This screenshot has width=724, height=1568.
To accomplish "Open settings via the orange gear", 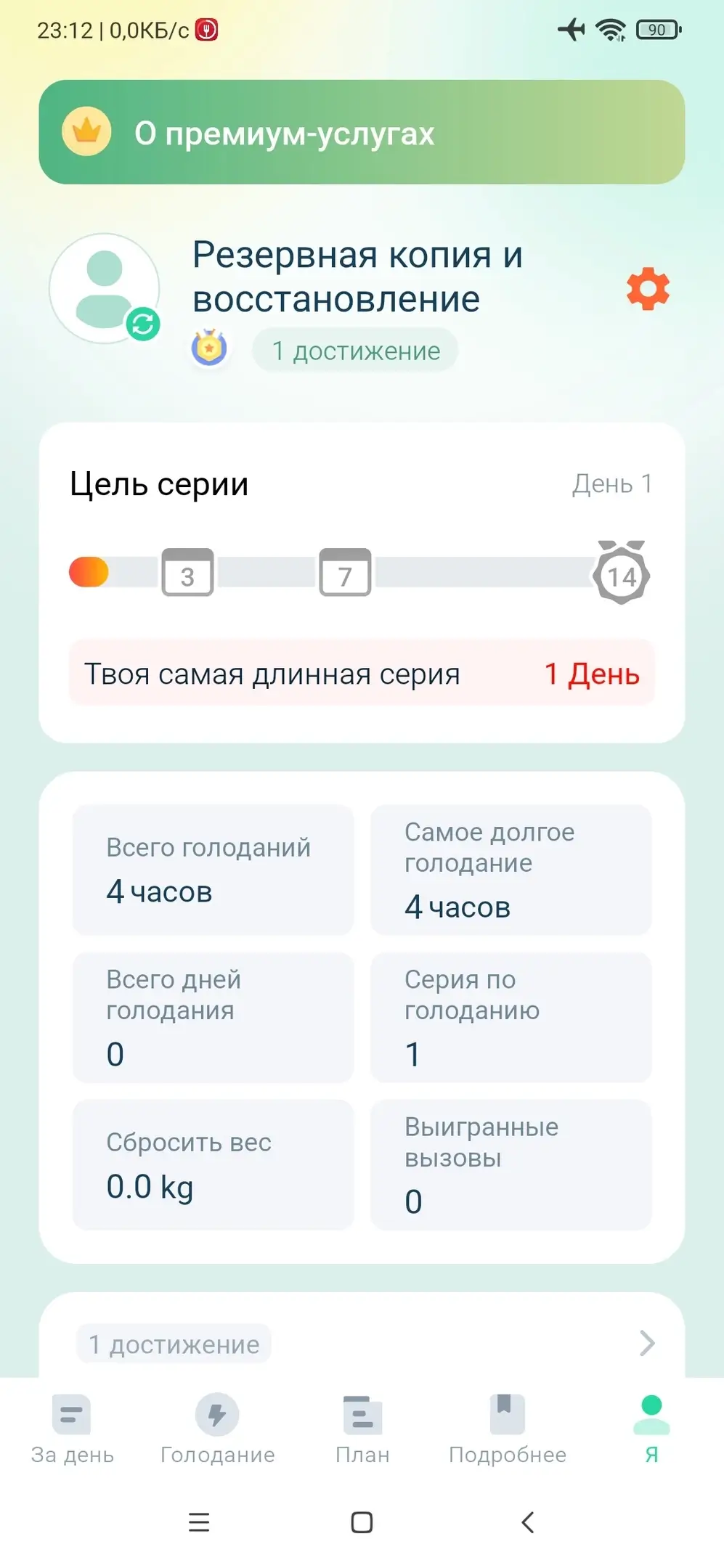I will pos(648,289).
